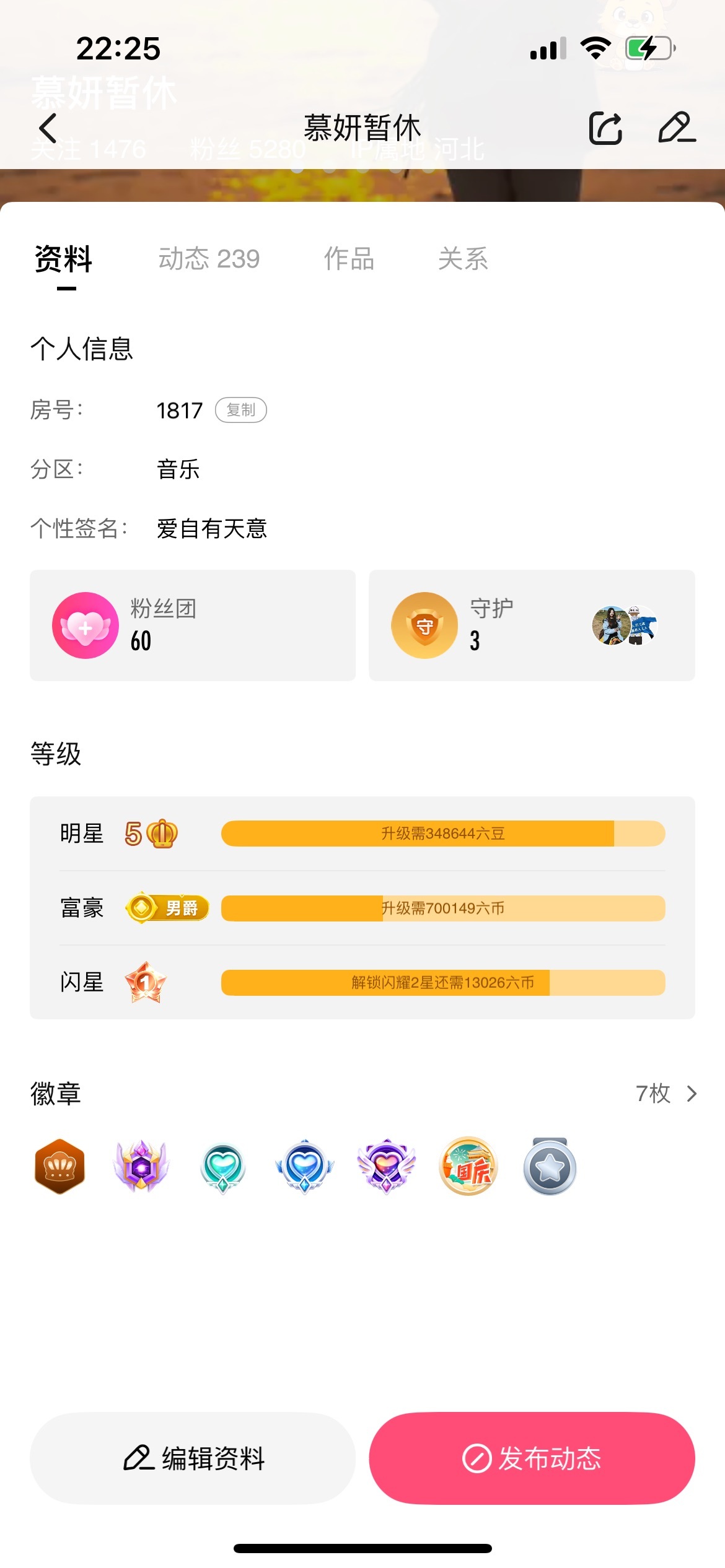Tap 发布动态 to post an update

coord(532,1458)
